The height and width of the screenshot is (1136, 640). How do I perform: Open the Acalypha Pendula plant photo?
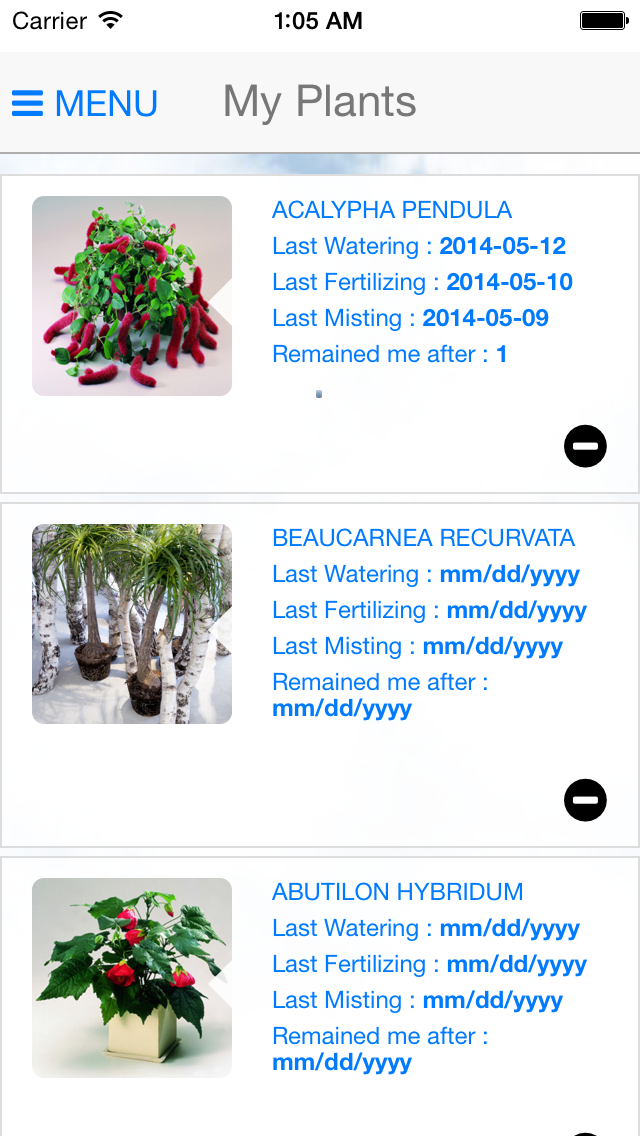pos(132,296)
